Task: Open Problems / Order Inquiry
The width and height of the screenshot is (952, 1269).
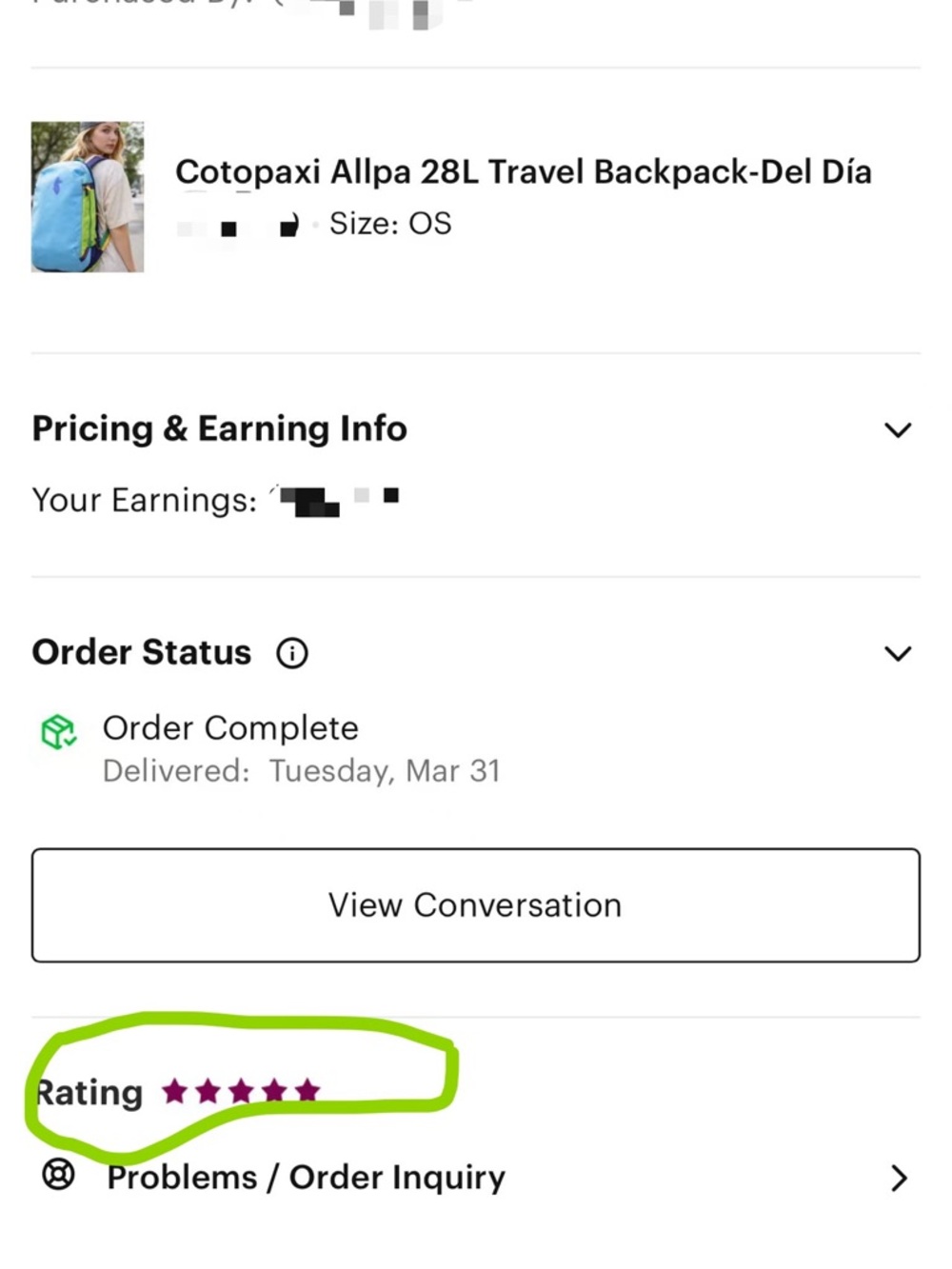Action: point(475,1178)
